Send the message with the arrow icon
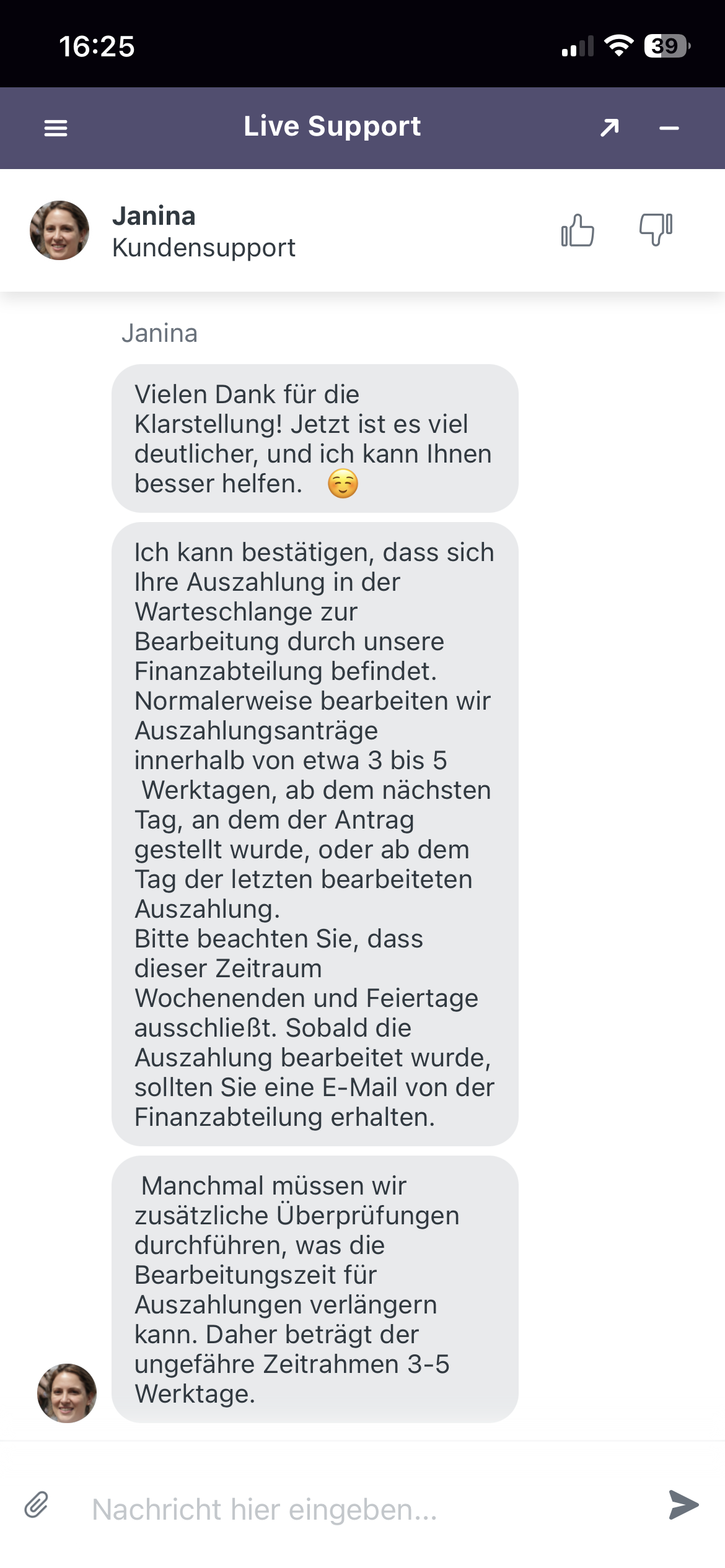The width and height of the screenshot is (725, 1568). 683,1505
